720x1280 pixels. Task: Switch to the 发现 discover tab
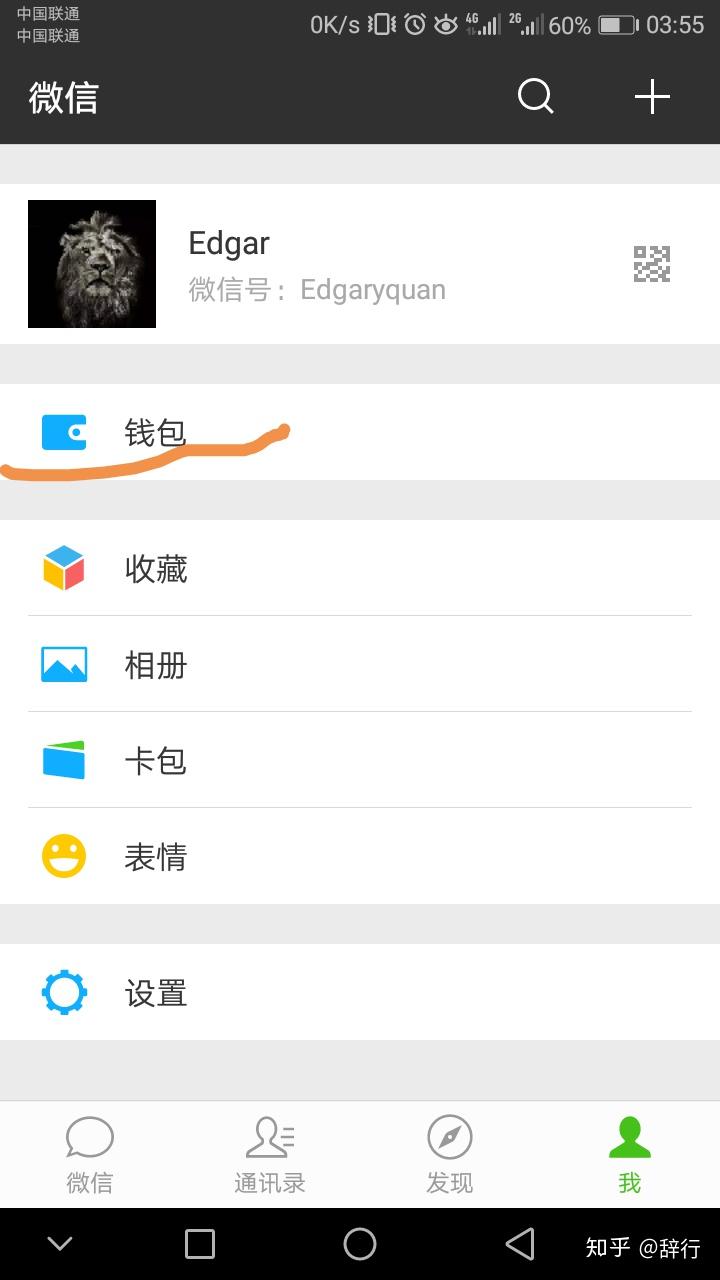coord(450,1155)
